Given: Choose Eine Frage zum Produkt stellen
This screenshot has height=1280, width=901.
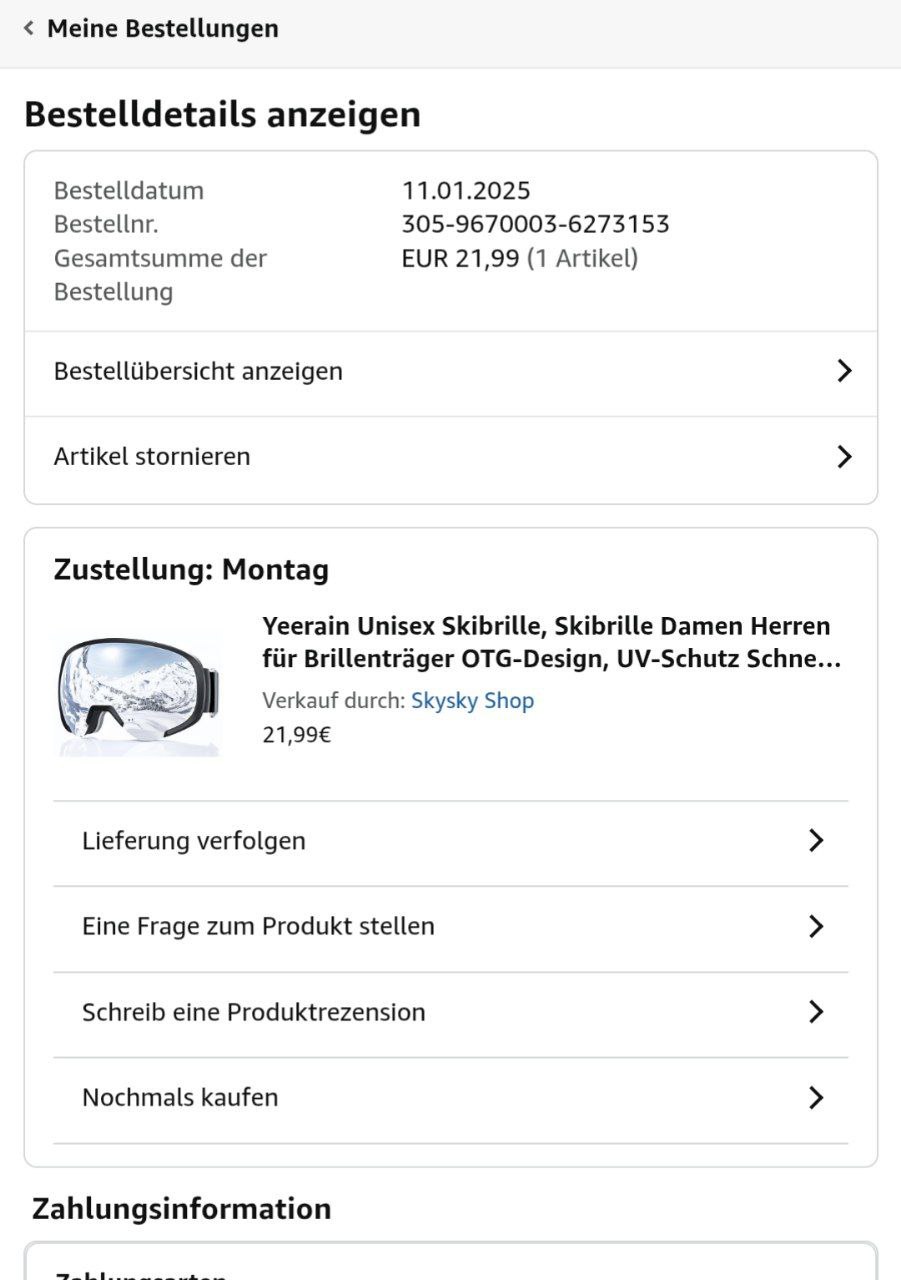Looking at the screenshot, I should tap(450, 927).
